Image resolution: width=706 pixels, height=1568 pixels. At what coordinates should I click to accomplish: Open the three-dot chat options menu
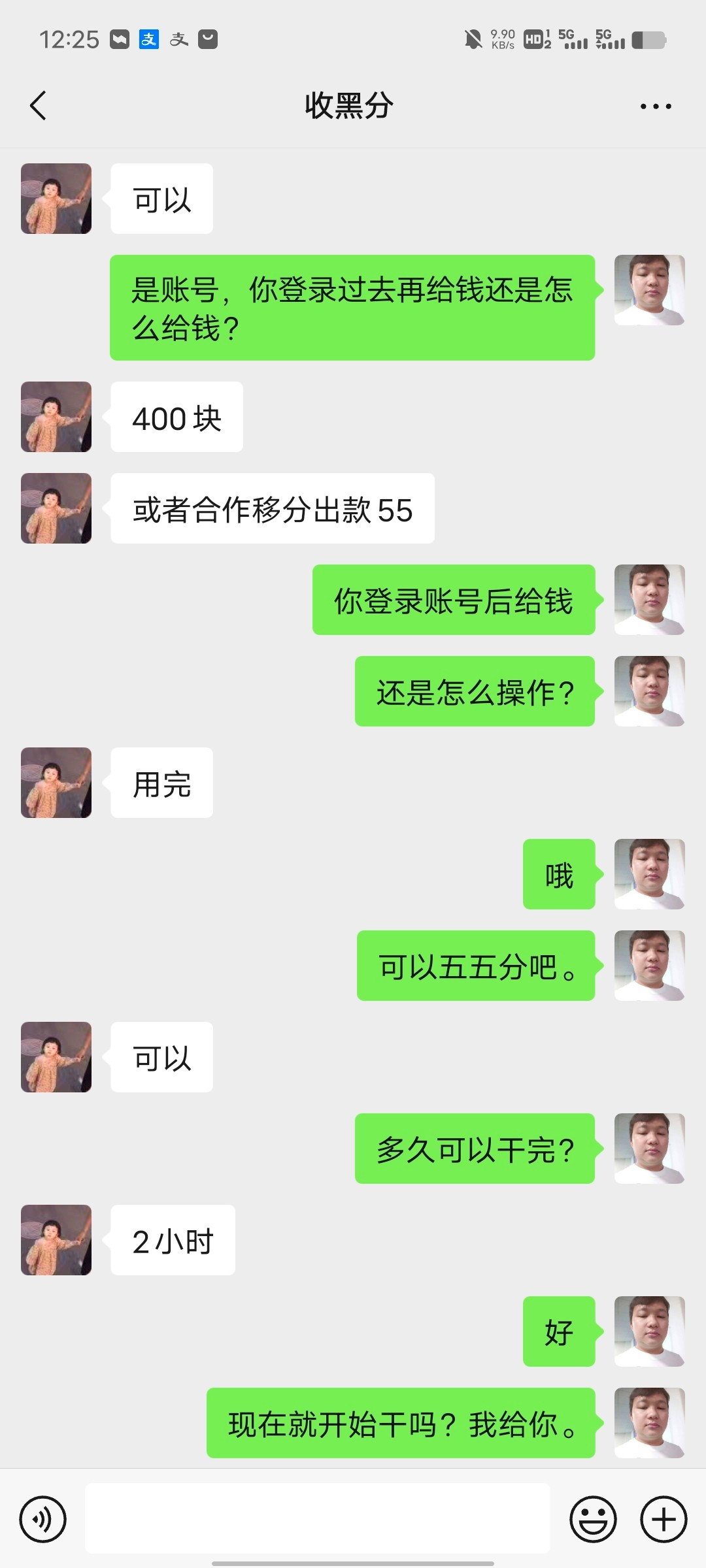click(x=655, y=106)
